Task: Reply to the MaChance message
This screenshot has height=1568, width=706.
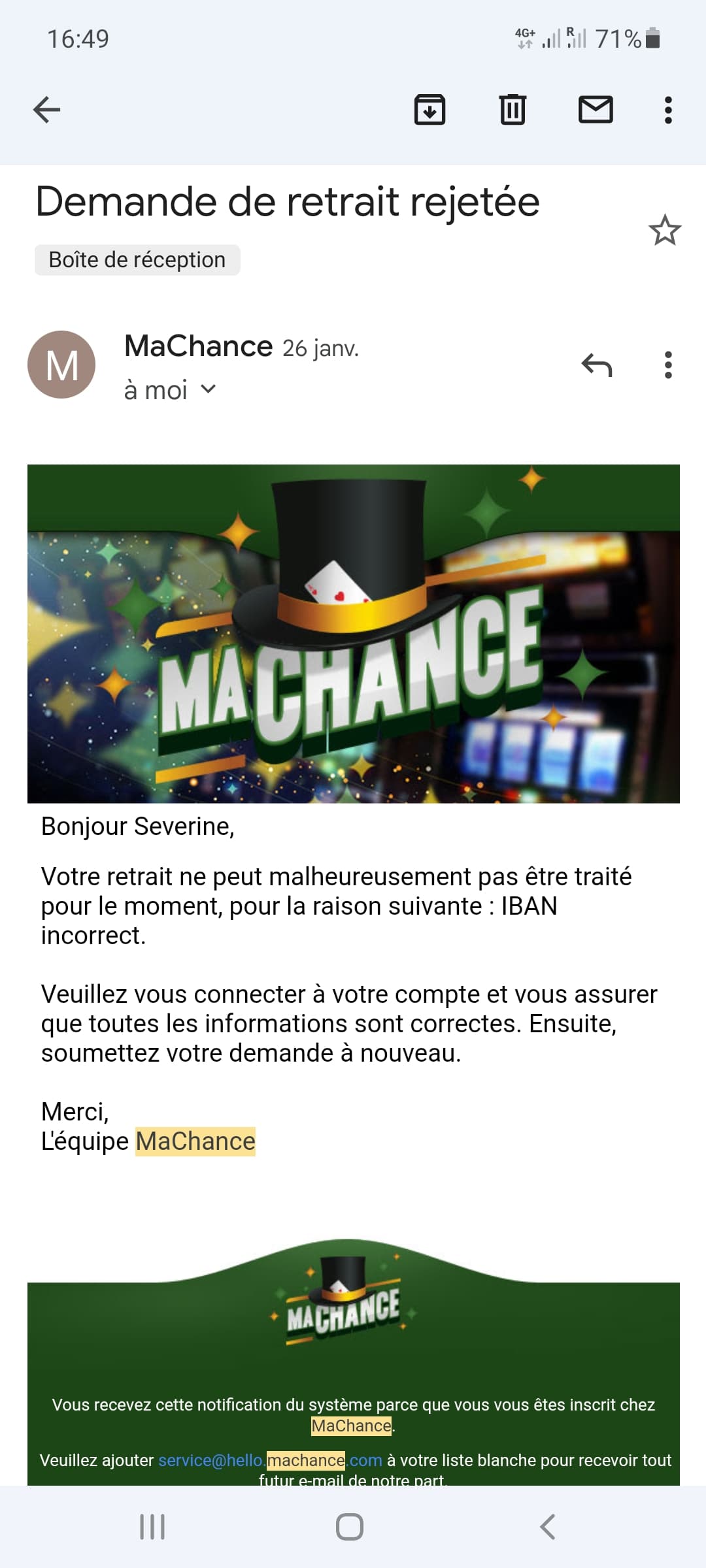Action: [x=597, y=365]
